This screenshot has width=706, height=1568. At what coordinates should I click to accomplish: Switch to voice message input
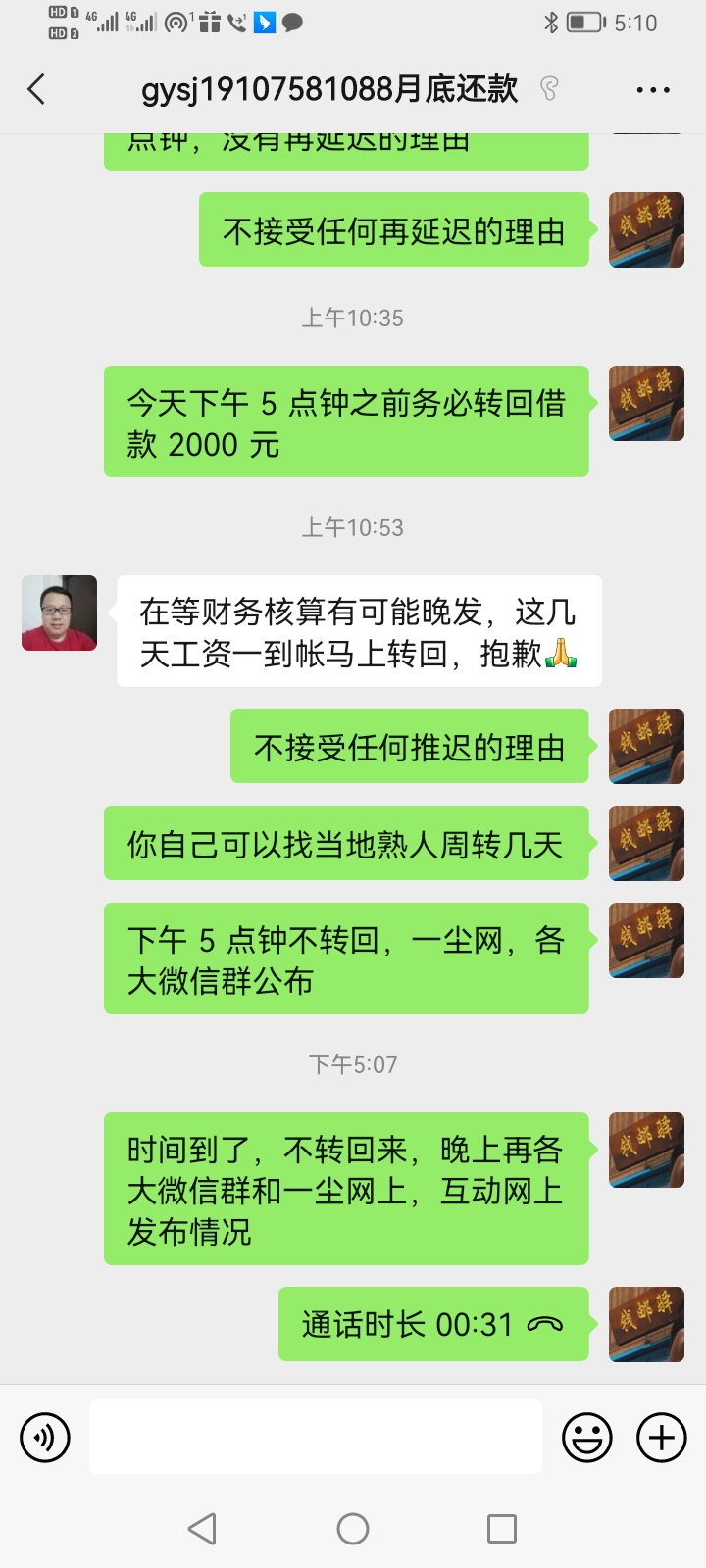45,1438
